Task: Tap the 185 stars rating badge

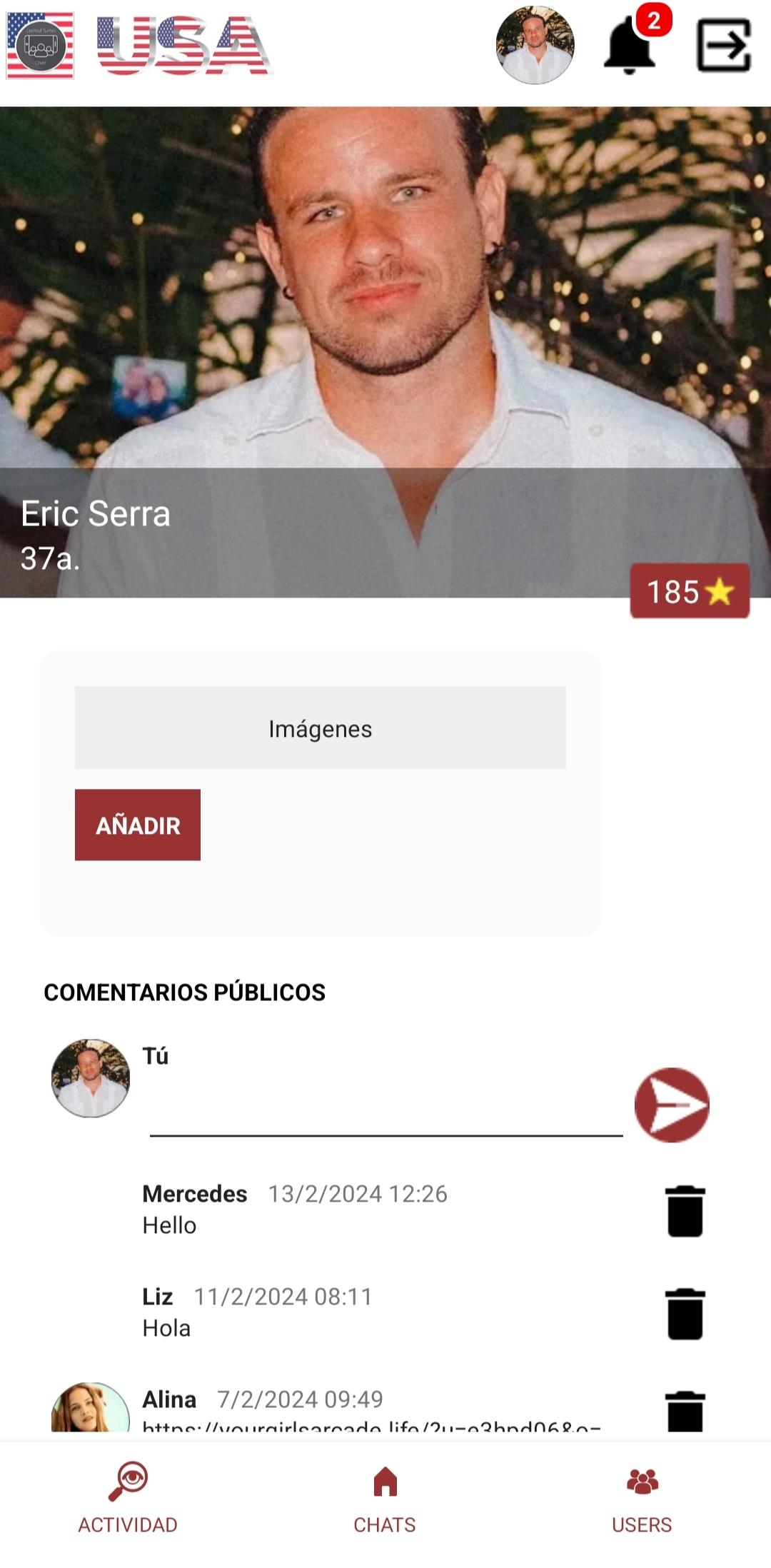Action: pyautogui.click(x=690, y=591)
